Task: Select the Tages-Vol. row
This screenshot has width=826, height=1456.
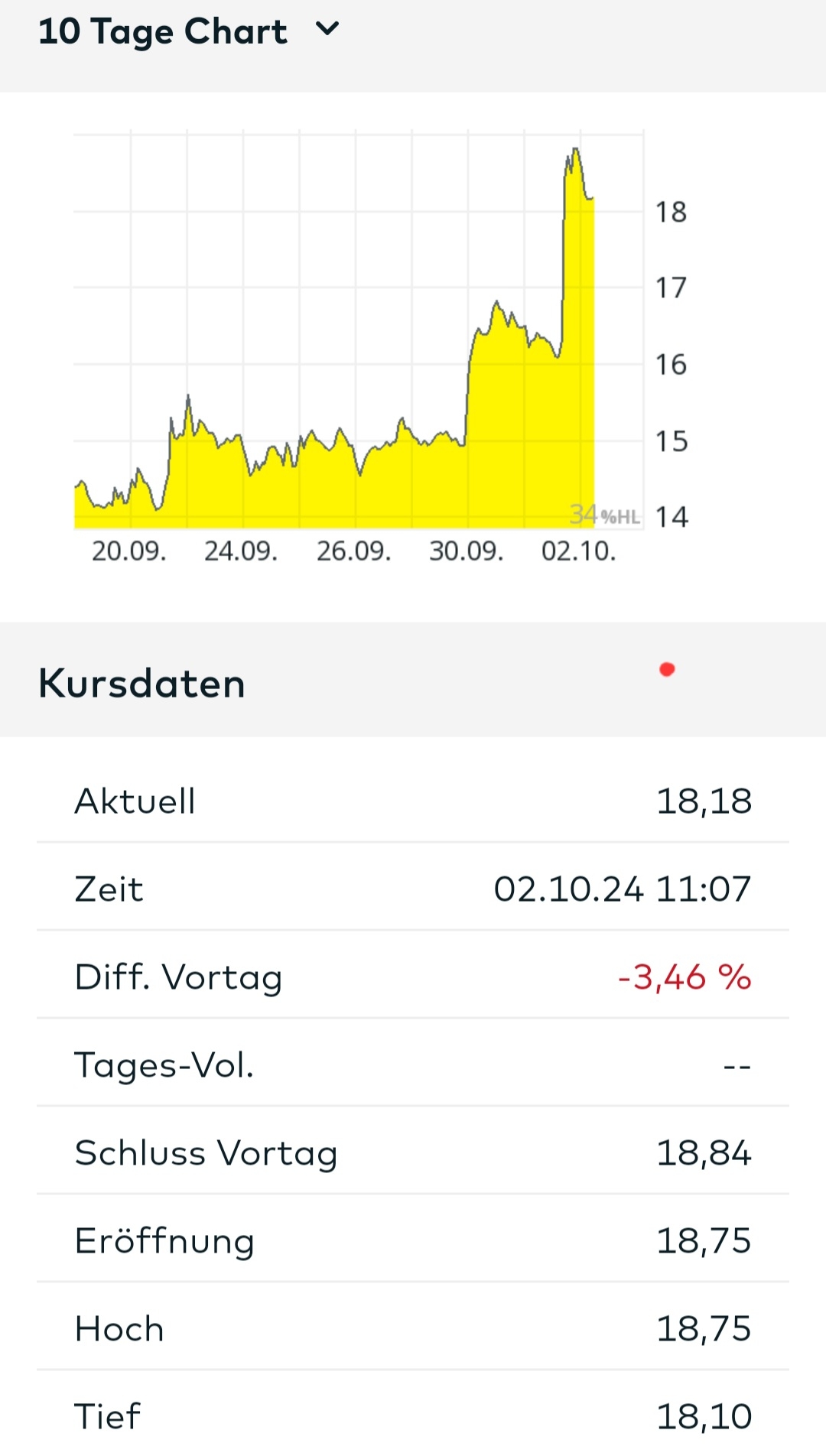Action: pos(164,1065)
